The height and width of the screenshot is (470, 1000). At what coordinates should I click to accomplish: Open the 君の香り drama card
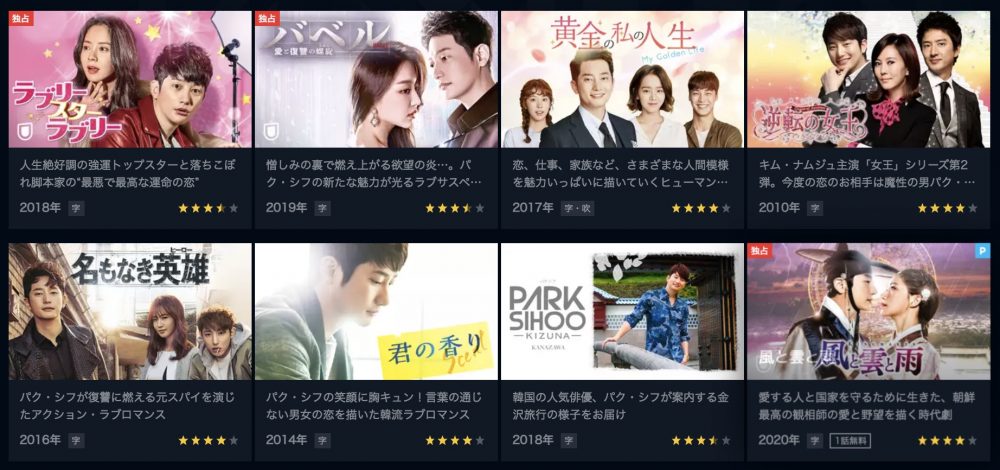[x=376, y=312]
